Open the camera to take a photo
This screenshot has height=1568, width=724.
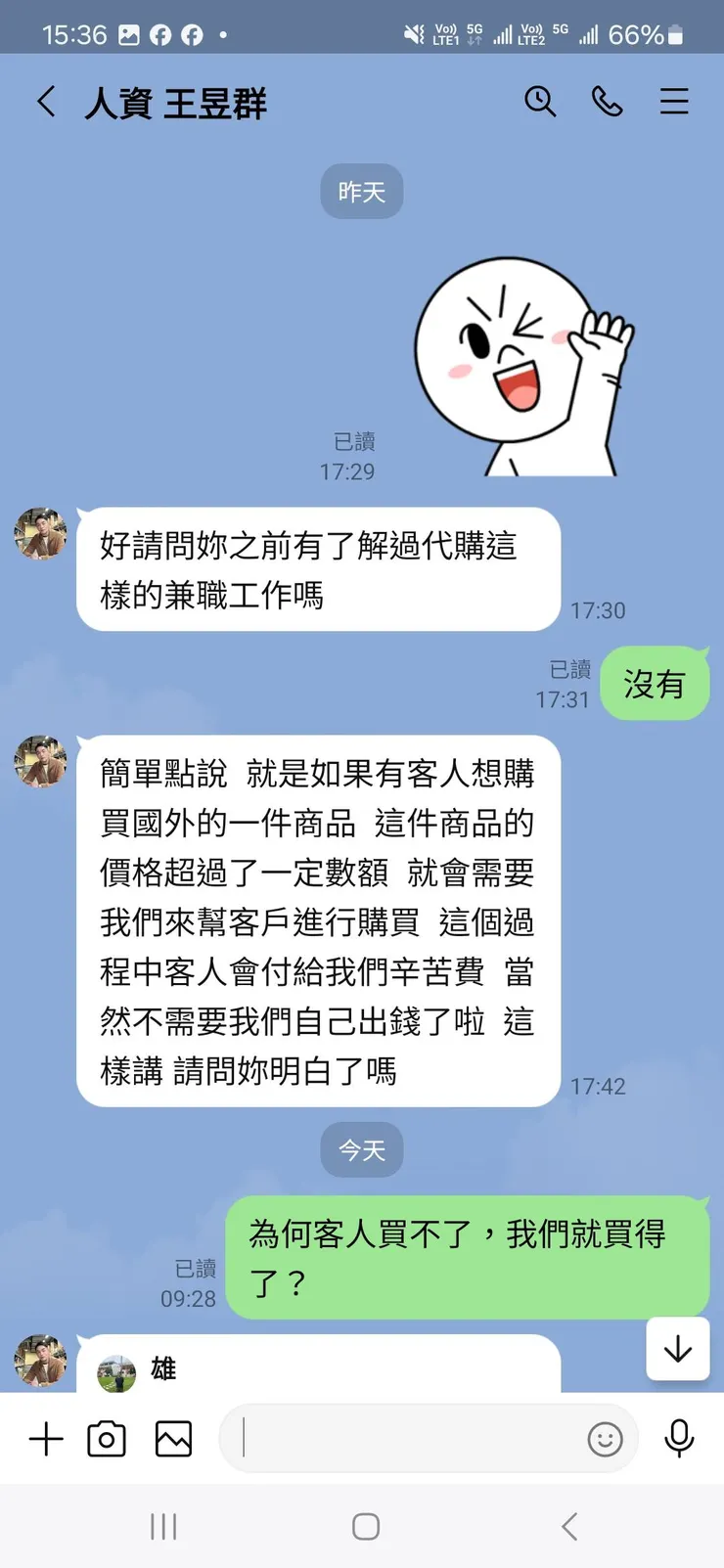click(107, 1439)
